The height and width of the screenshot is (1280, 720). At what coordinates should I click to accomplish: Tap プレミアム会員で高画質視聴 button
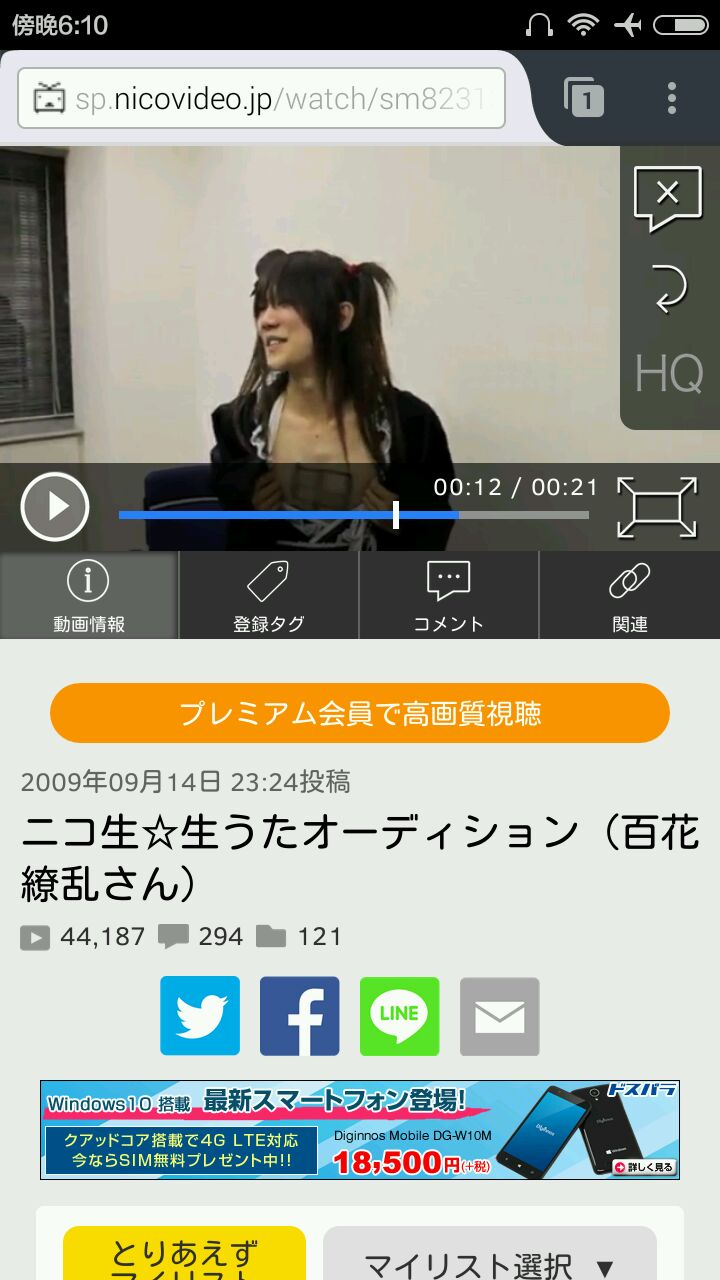360,713
